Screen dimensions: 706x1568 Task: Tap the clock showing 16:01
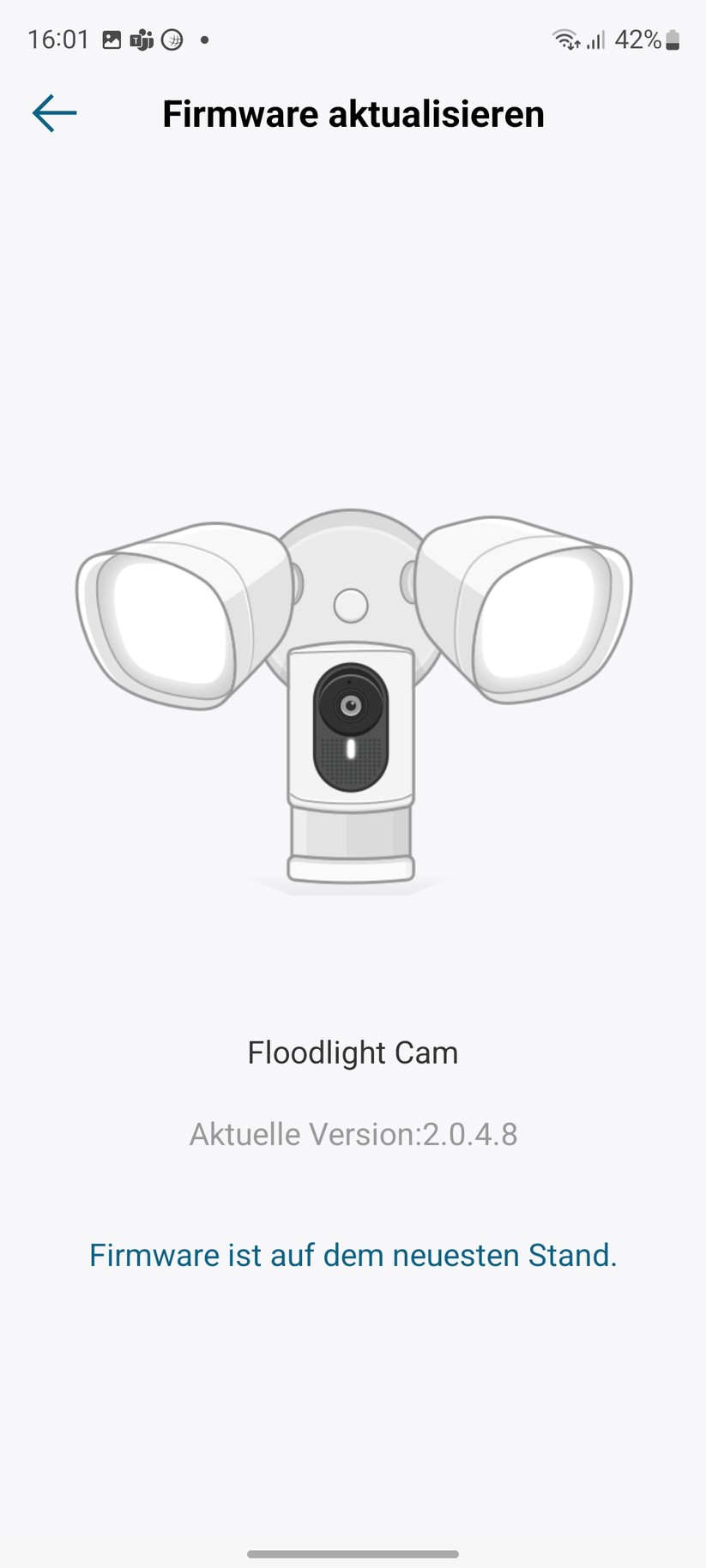58,39
